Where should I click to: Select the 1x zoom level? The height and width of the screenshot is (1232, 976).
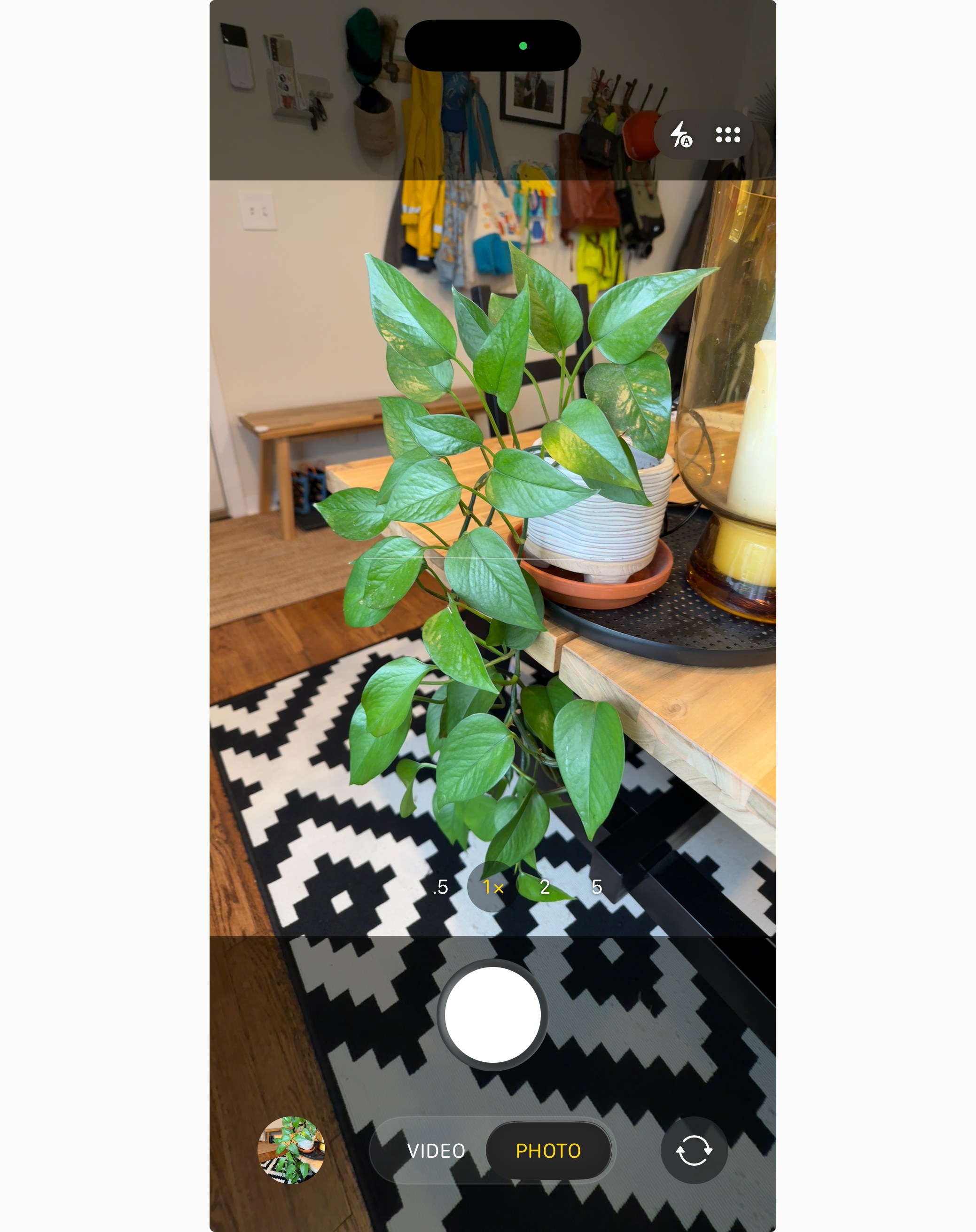click(x=492, y=887)
